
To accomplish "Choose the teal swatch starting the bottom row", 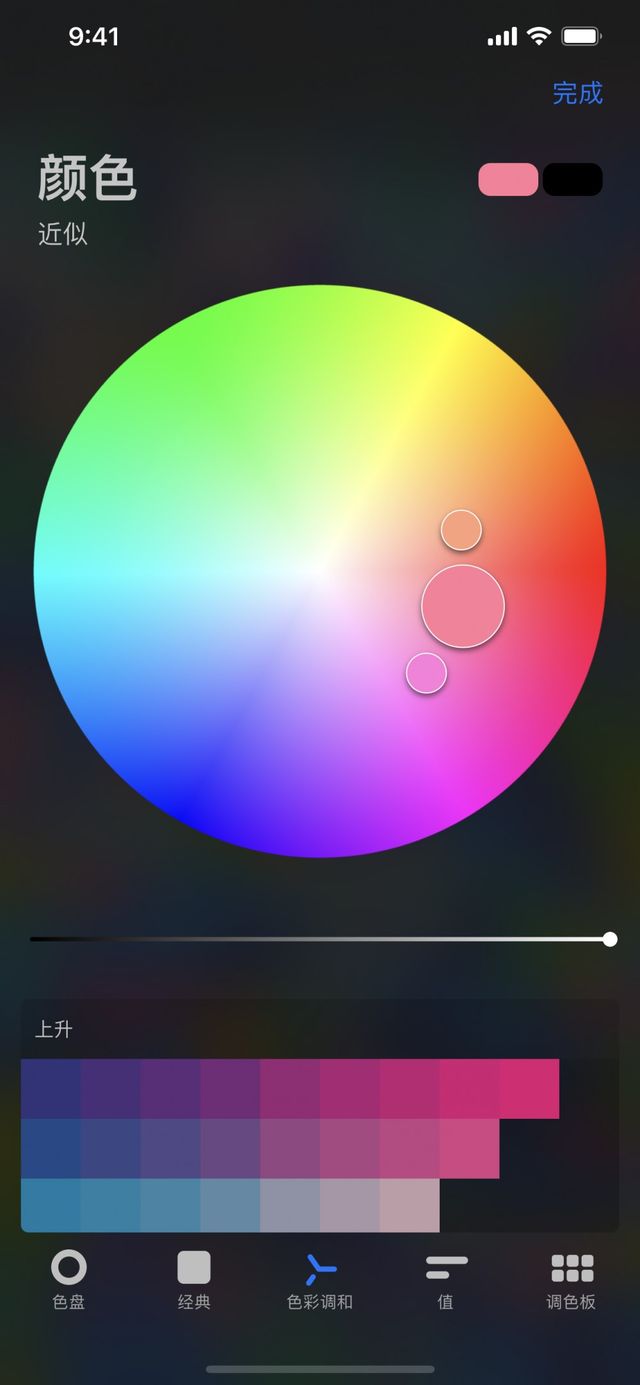I will 50,1205.
